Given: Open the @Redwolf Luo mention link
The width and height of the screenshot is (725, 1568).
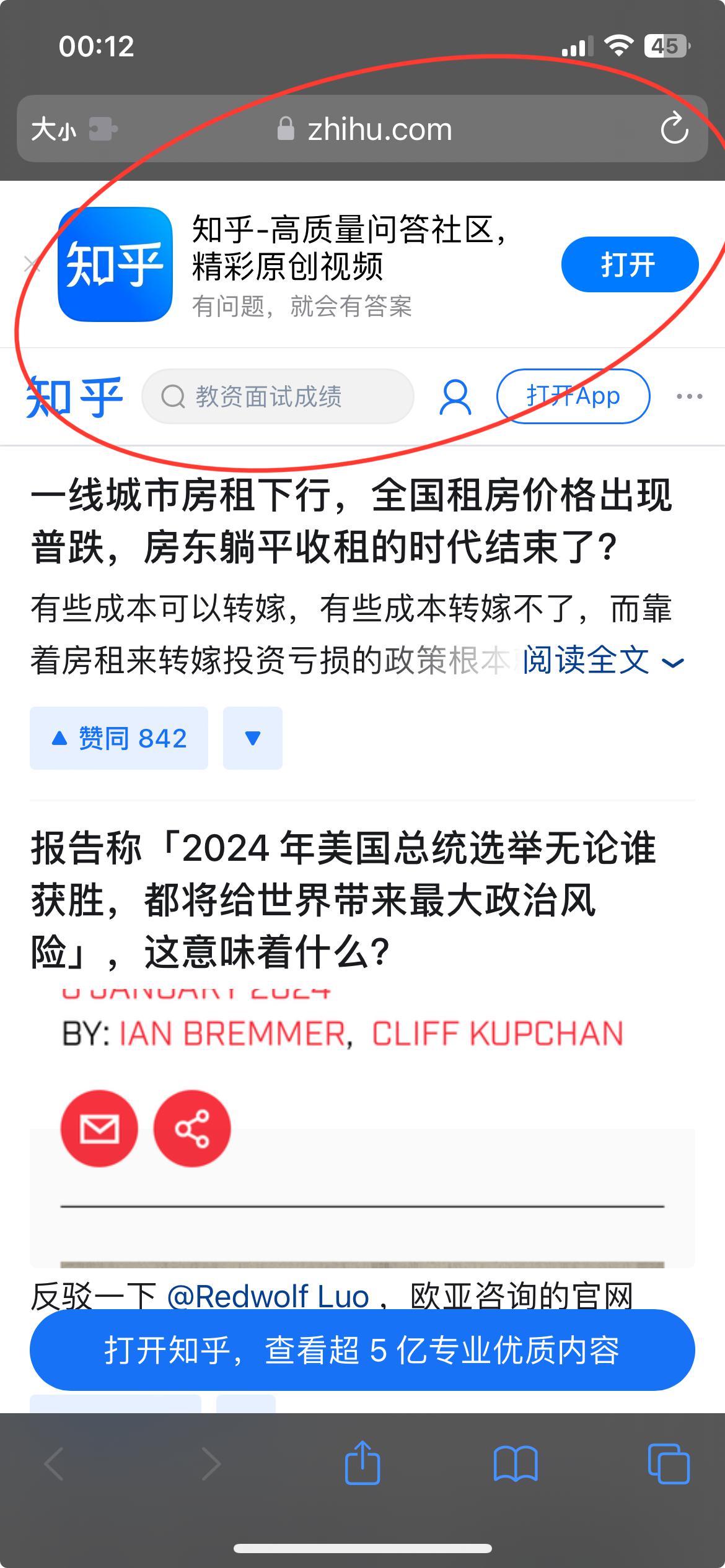Looking at the screenshot, I should tap(268, 1296).
